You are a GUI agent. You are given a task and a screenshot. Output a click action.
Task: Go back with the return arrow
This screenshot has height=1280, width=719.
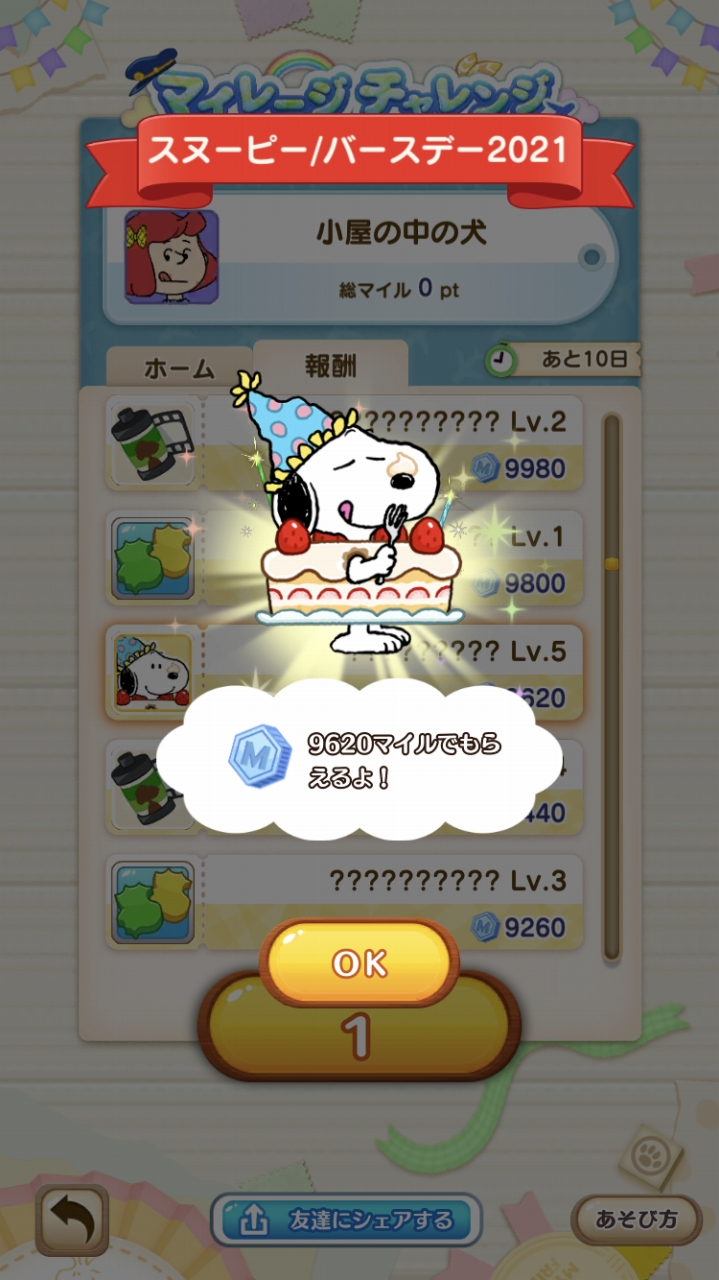pos(72,1220)
